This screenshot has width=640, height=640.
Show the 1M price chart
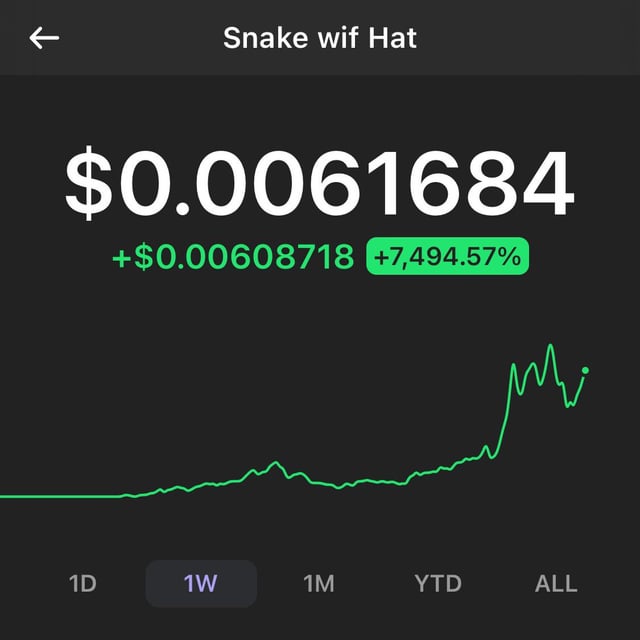pyautogui.click(x=319, y=583)
